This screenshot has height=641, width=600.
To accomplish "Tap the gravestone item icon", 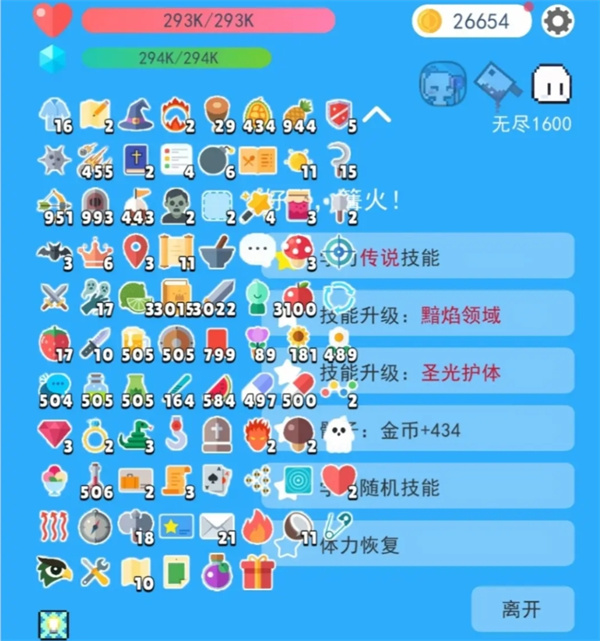I will tap(217, 432).
